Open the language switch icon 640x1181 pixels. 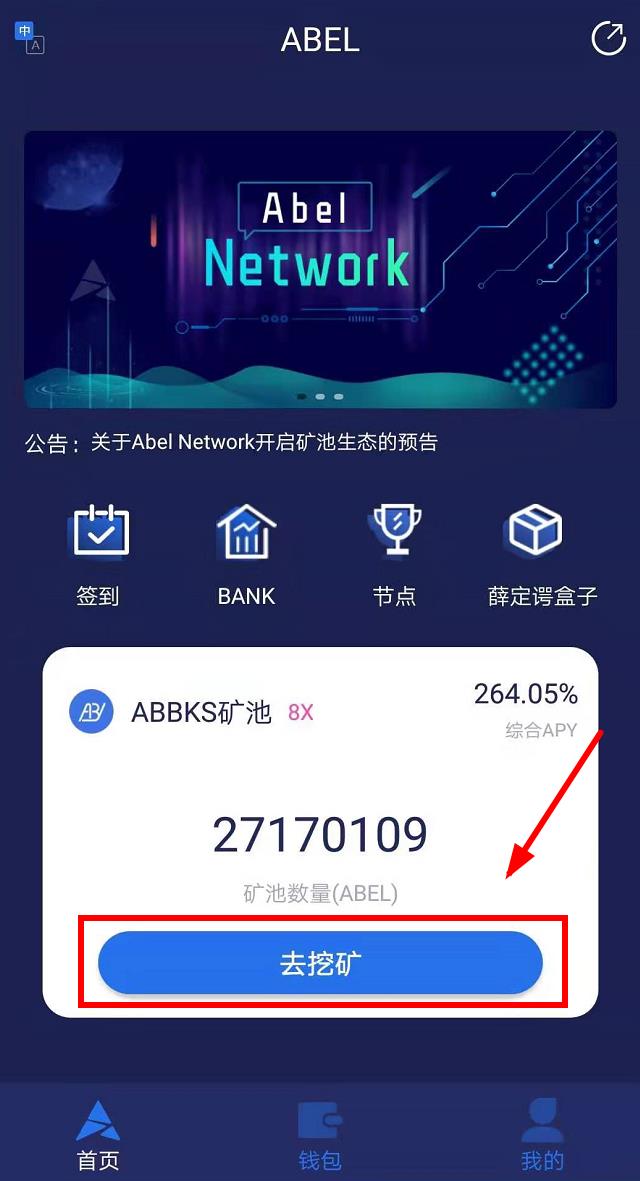[30, 38]
